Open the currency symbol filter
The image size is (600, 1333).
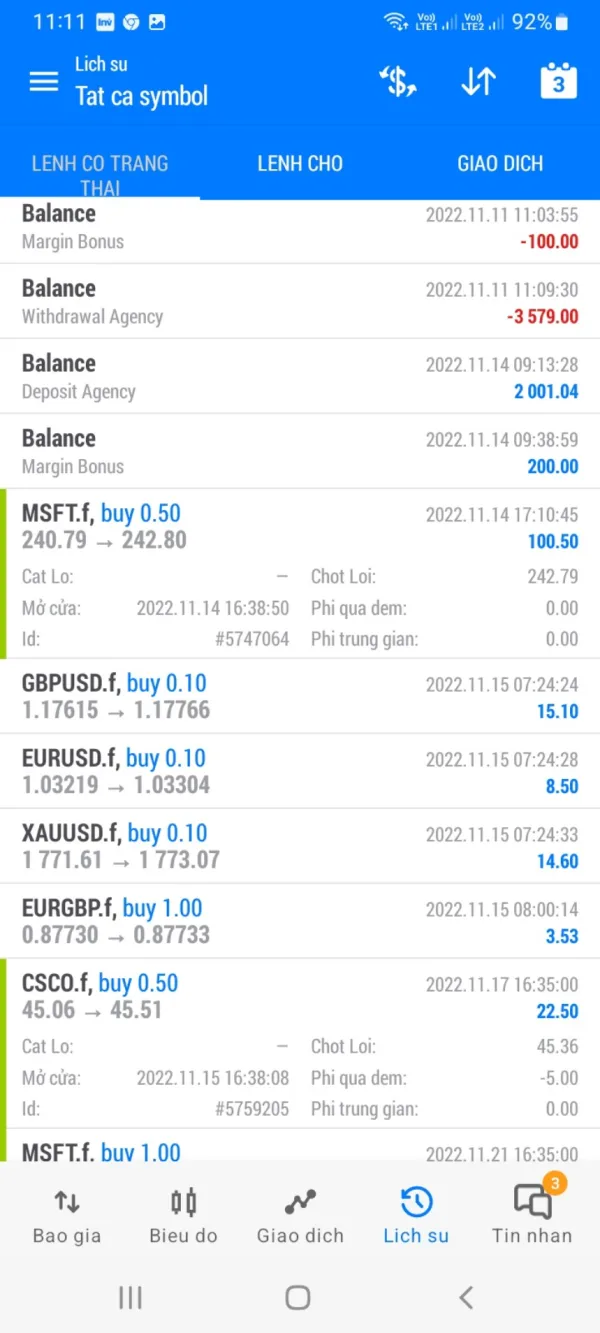398,82
